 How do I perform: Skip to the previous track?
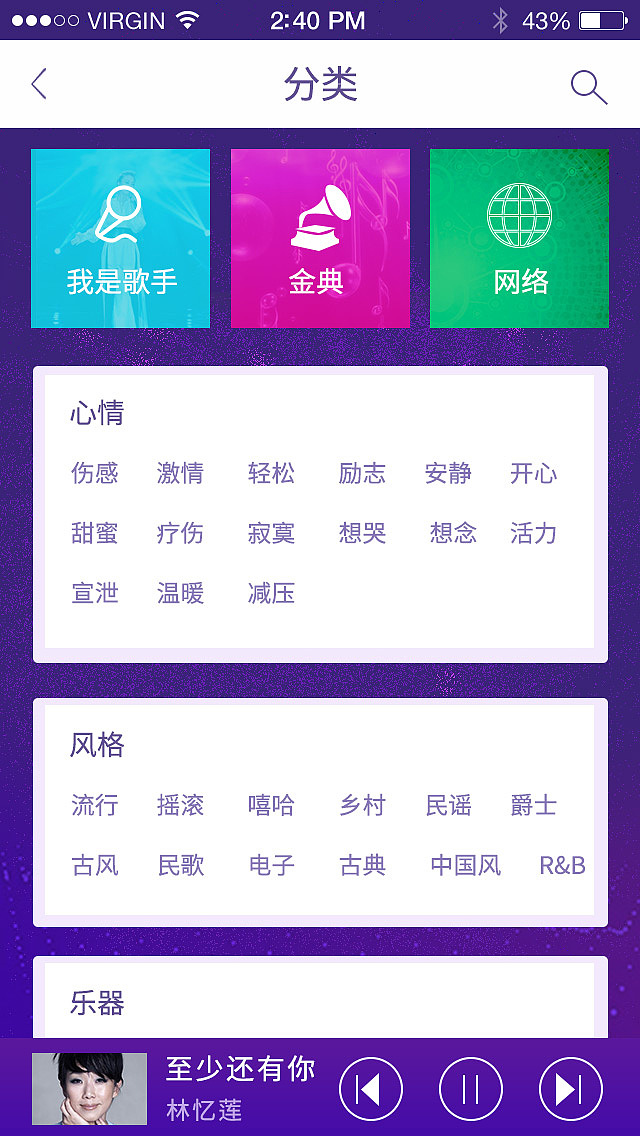(x=371, y=1089)
